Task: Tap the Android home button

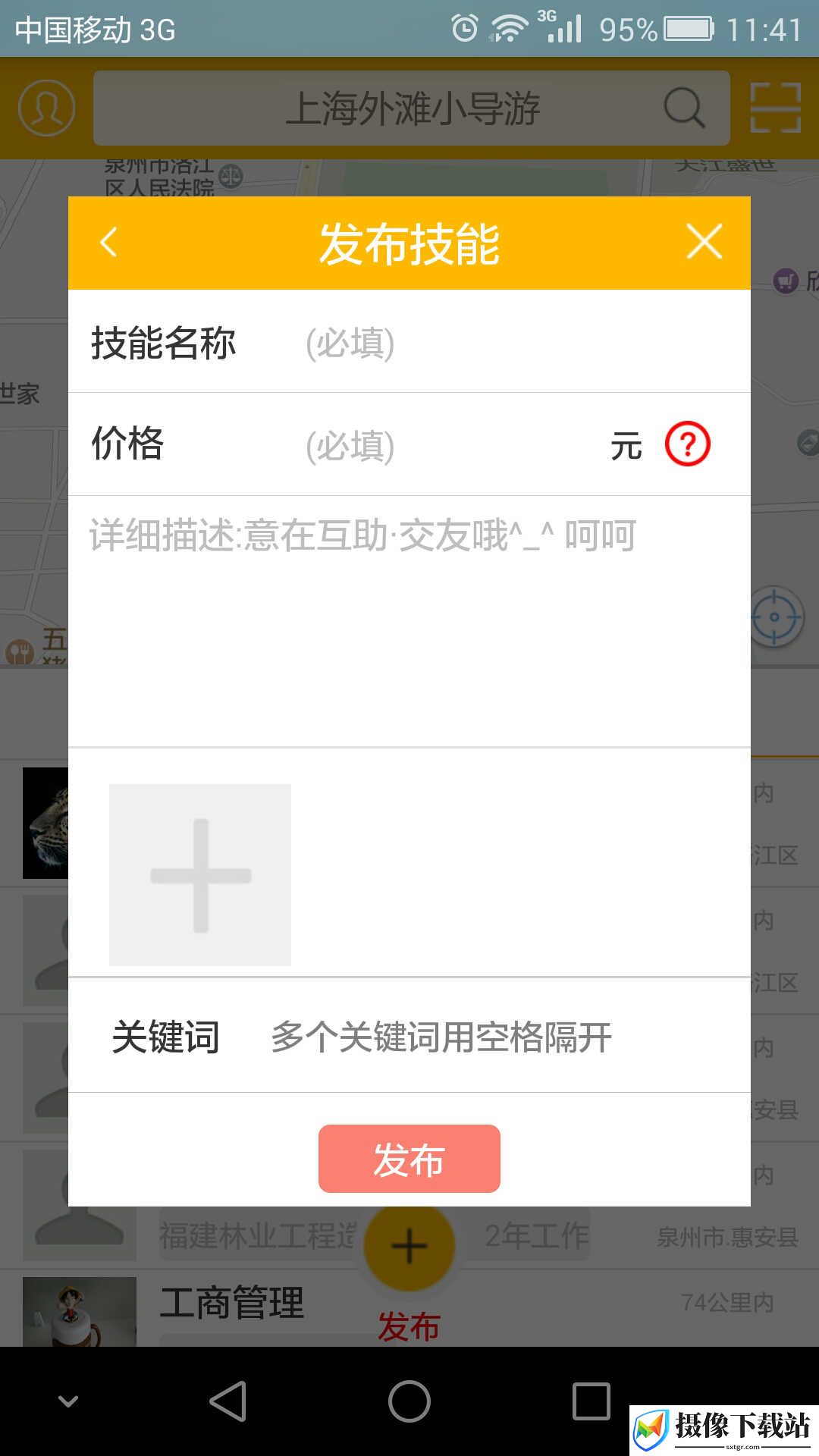Action: 409,1401
